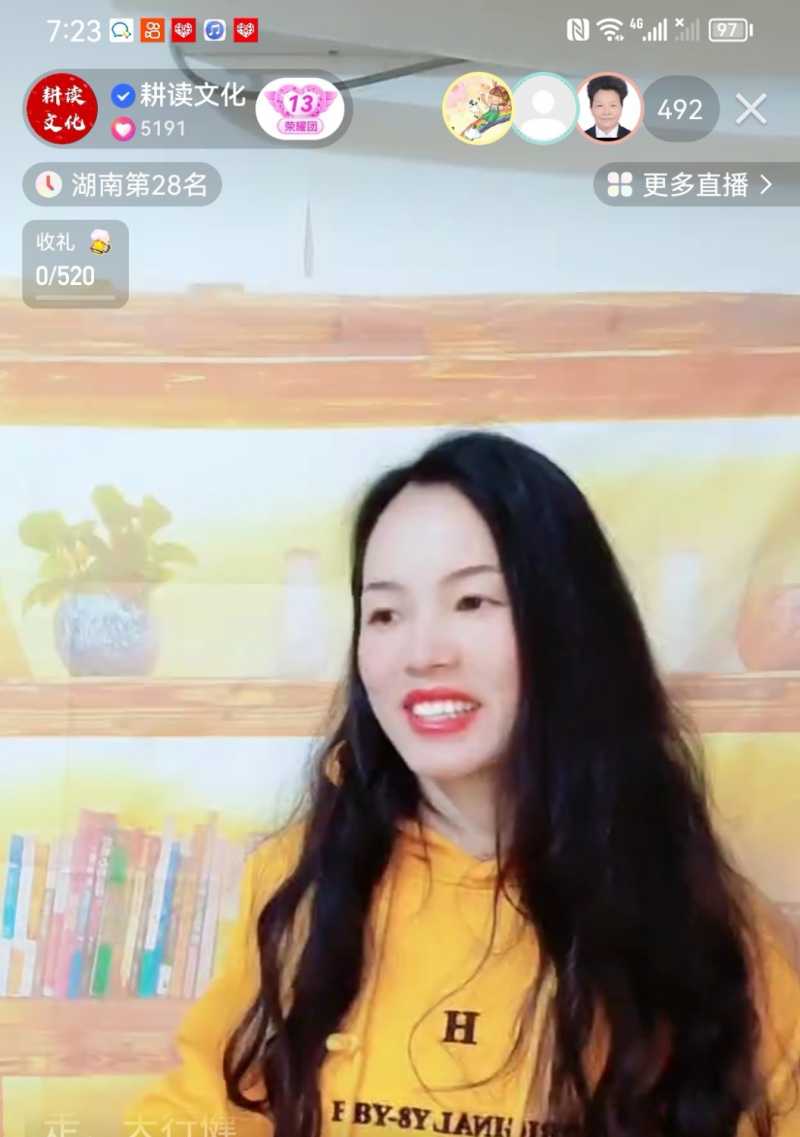Tap the 492 viewer count
Viewport: 800px width, 1137px height.
coord(681,110)
